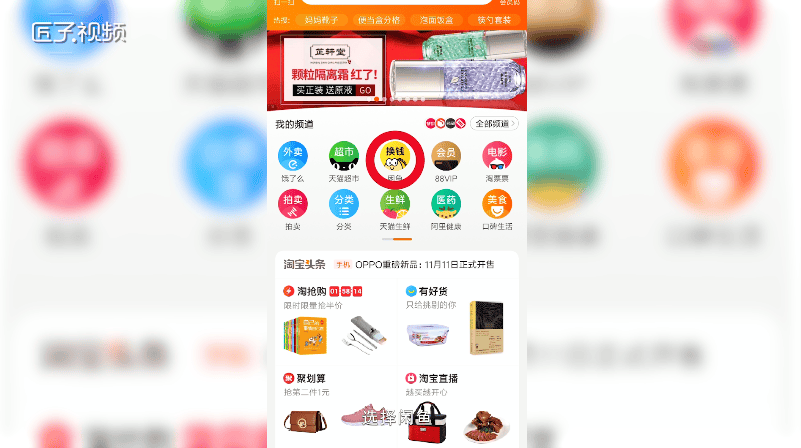Screen dimensions: 801x448
Task: Tap the 泡面饭盒 hot search chip
Action: point(436,19)
